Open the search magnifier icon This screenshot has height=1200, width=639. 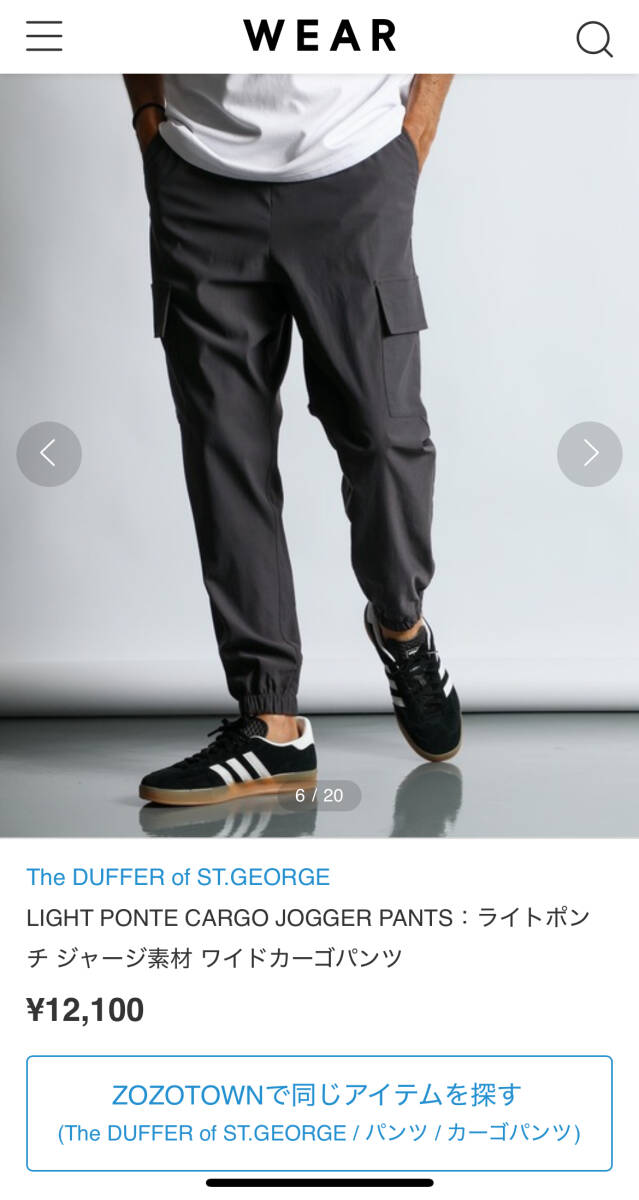[594, 39]
